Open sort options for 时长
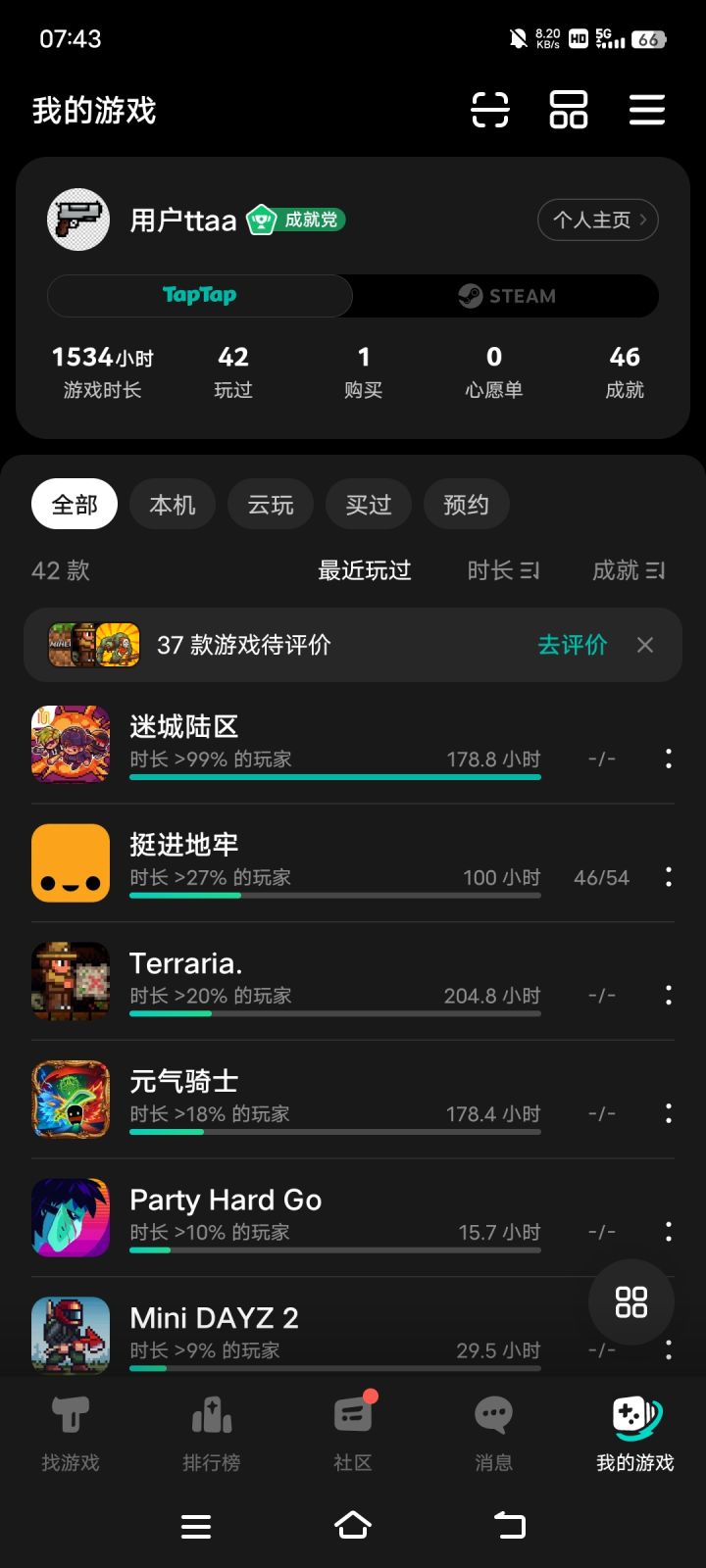The height and width of the screenshot is (1568, 706). tap(503, 570)
